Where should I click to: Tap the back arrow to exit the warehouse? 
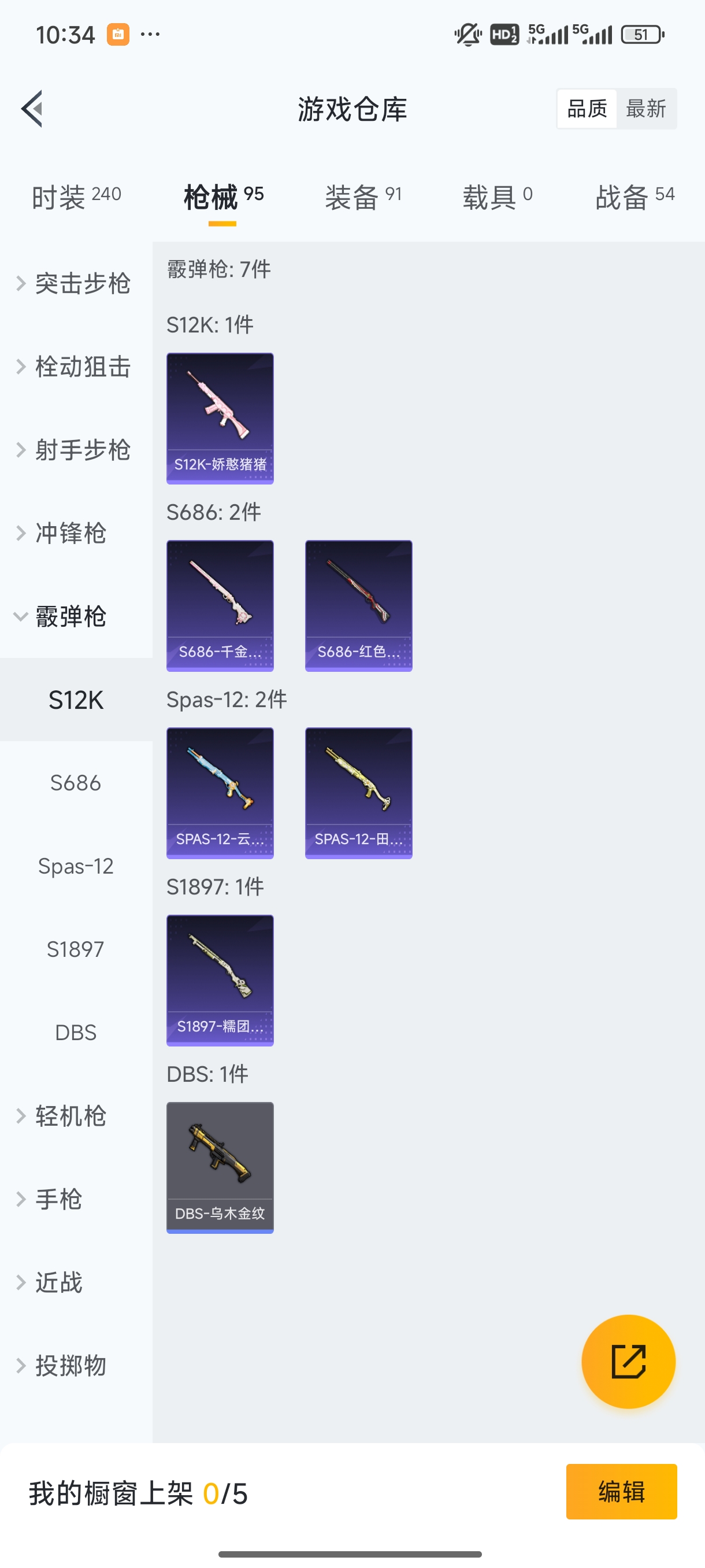click(x=34, y=108)
